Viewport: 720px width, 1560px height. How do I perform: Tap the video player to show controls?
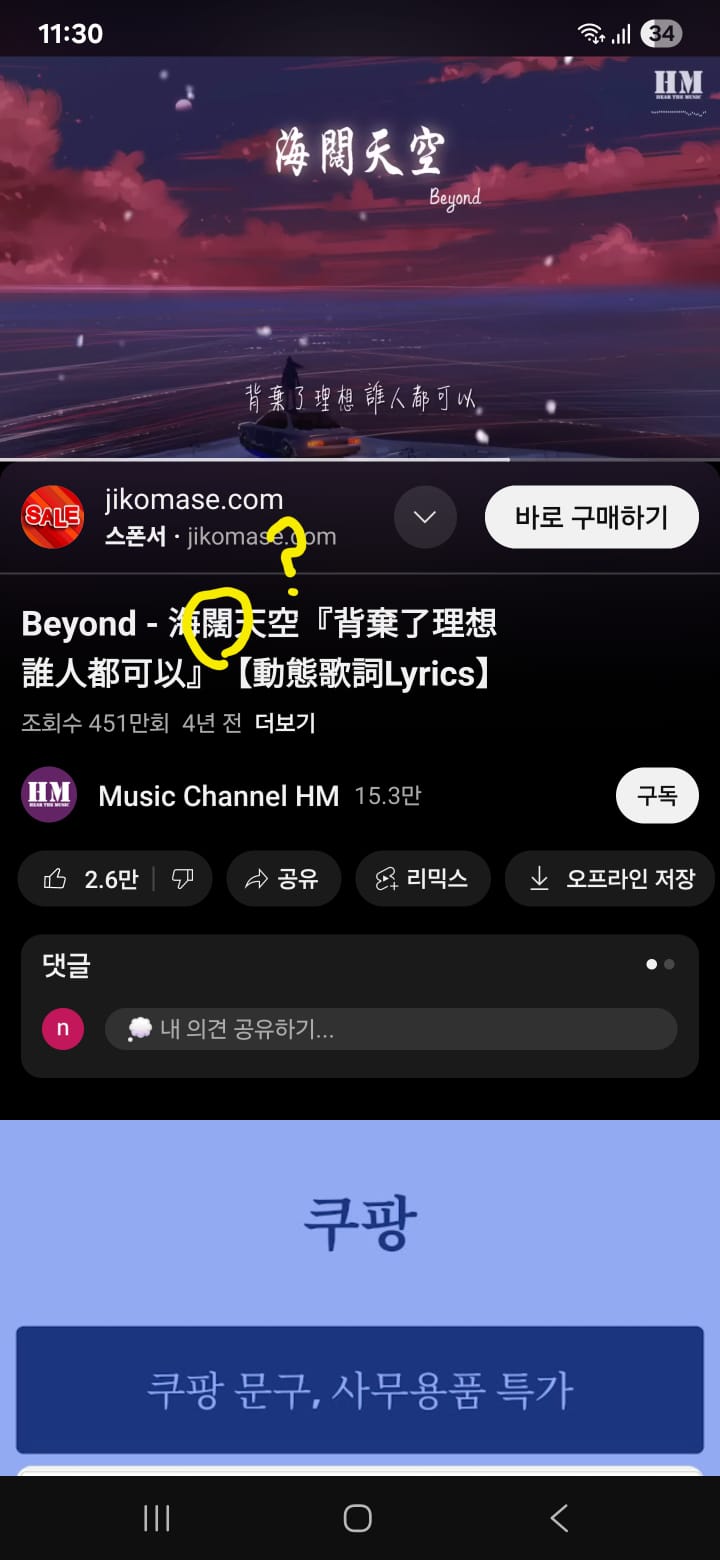pos(360,258)
